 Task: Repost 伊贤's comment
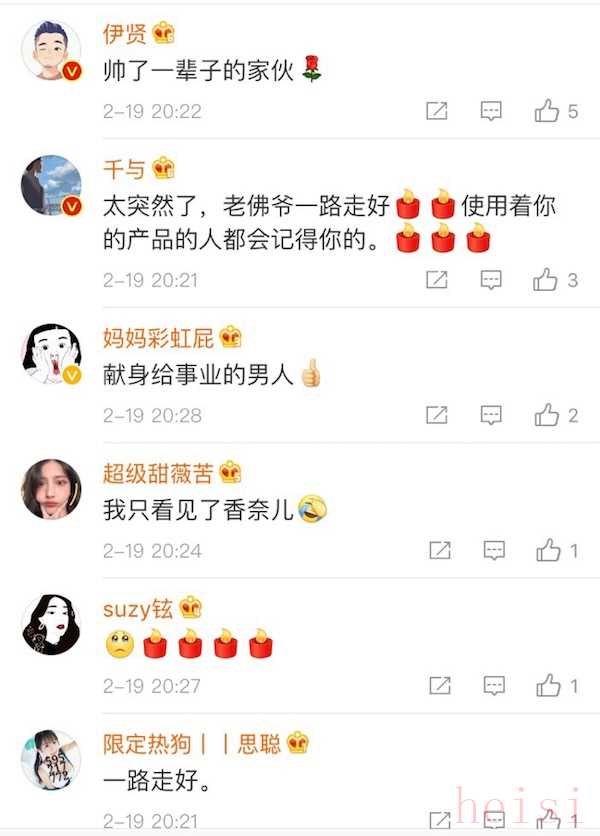pyautogui.click(x=437, y=111)
